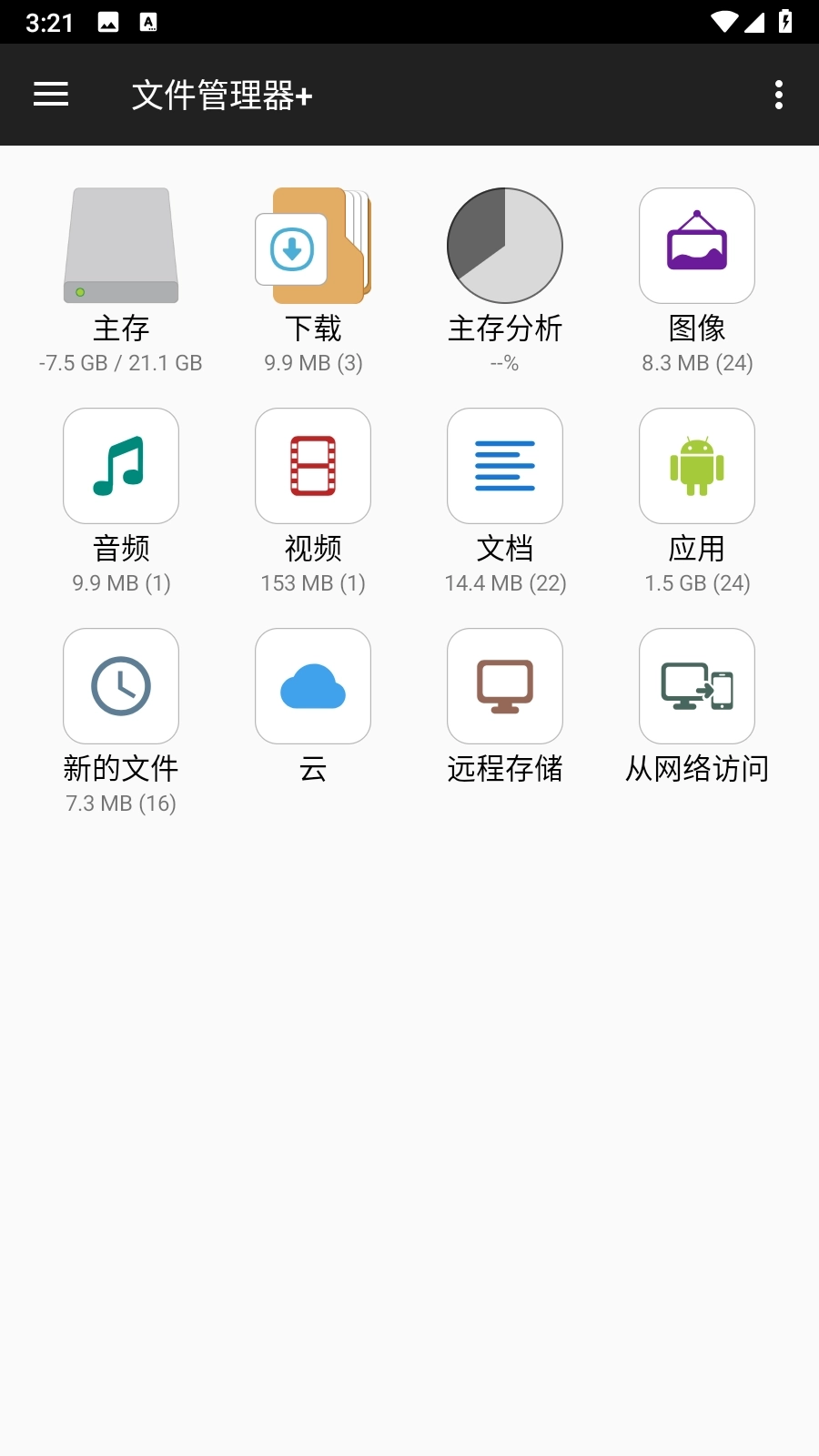Image resolution: width=819 pixels, height=1456 pixels.
Task: Open the 视频 video film icon
Action: pyautogui.click(x=313, y=466)
